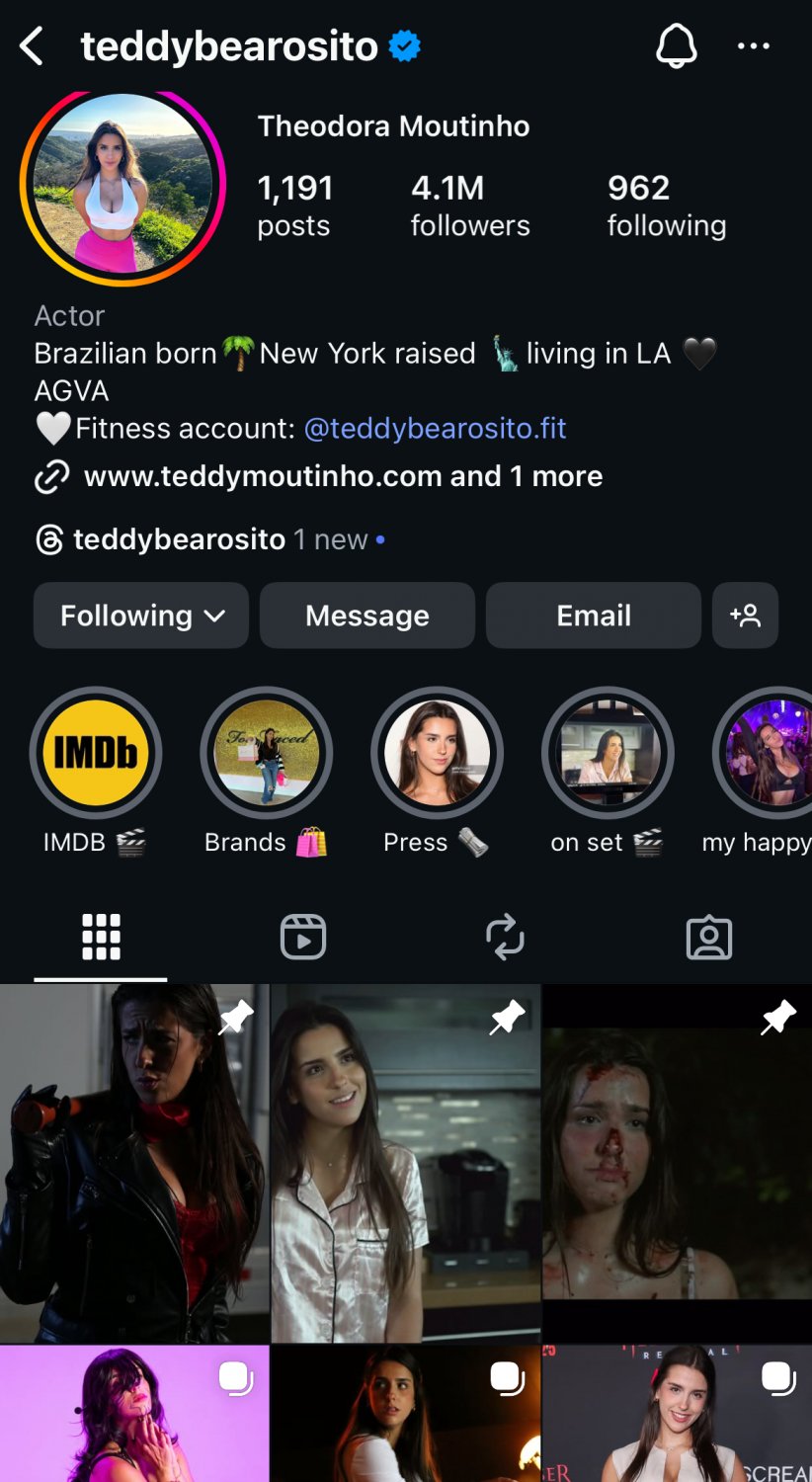This screenshot has width=812, height=1482.
Task: Tap the Email button
Action: [594, 616]
